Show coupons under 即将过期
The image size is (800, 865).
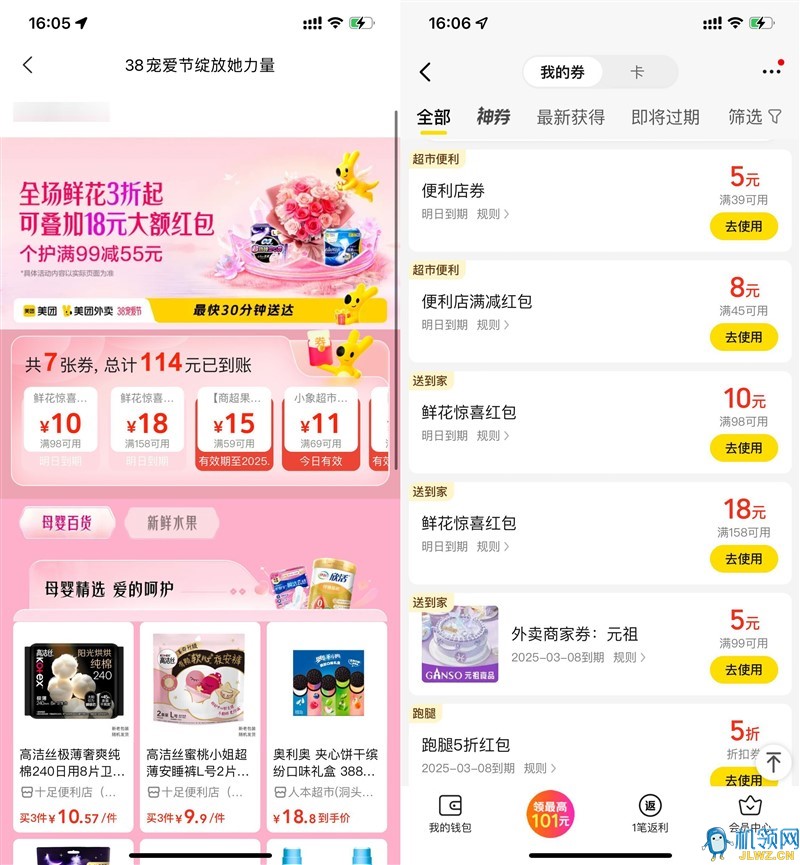pyautogui.click(x=665, y=117)
